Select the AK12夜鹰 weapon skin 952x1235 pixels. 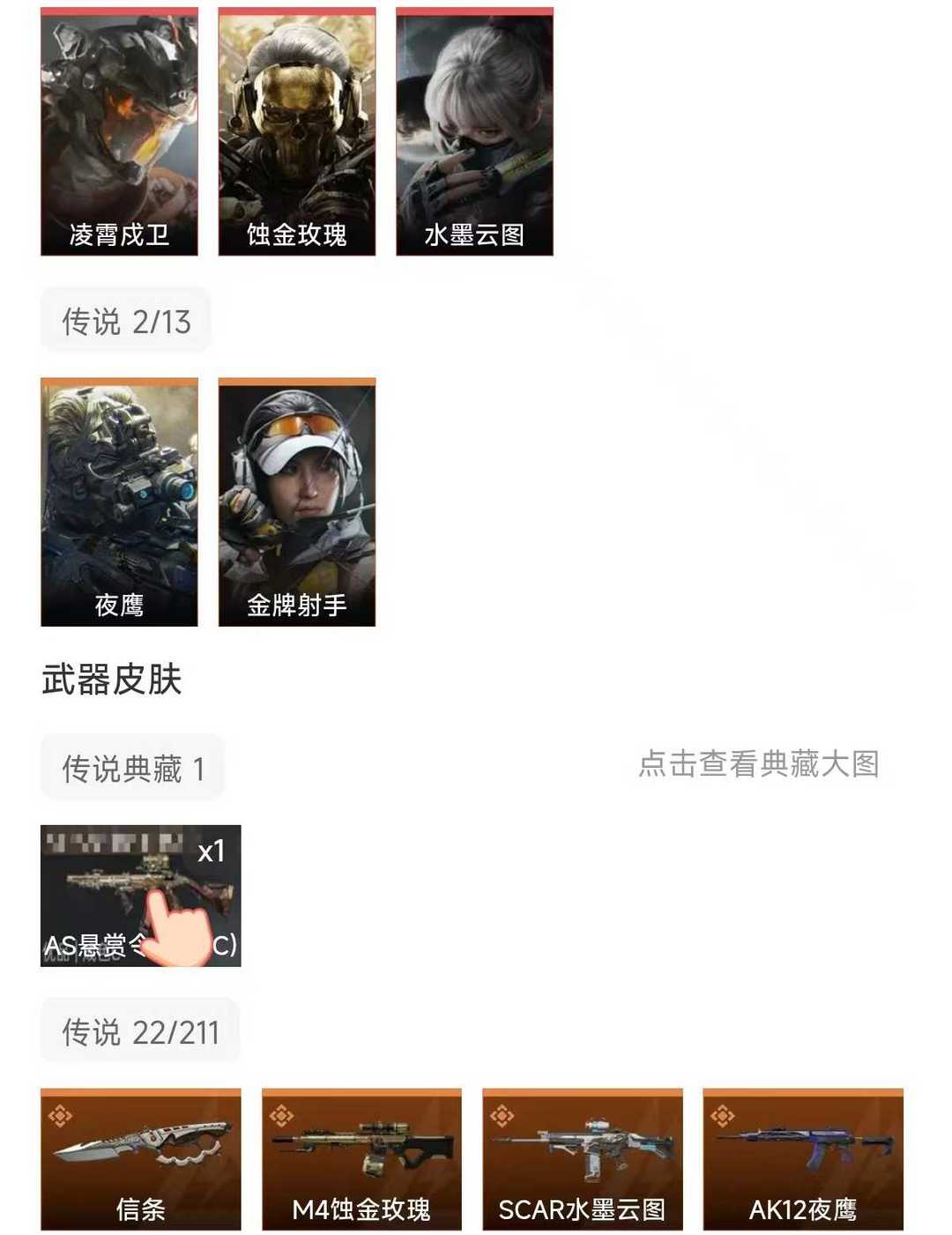[802, 1159]
